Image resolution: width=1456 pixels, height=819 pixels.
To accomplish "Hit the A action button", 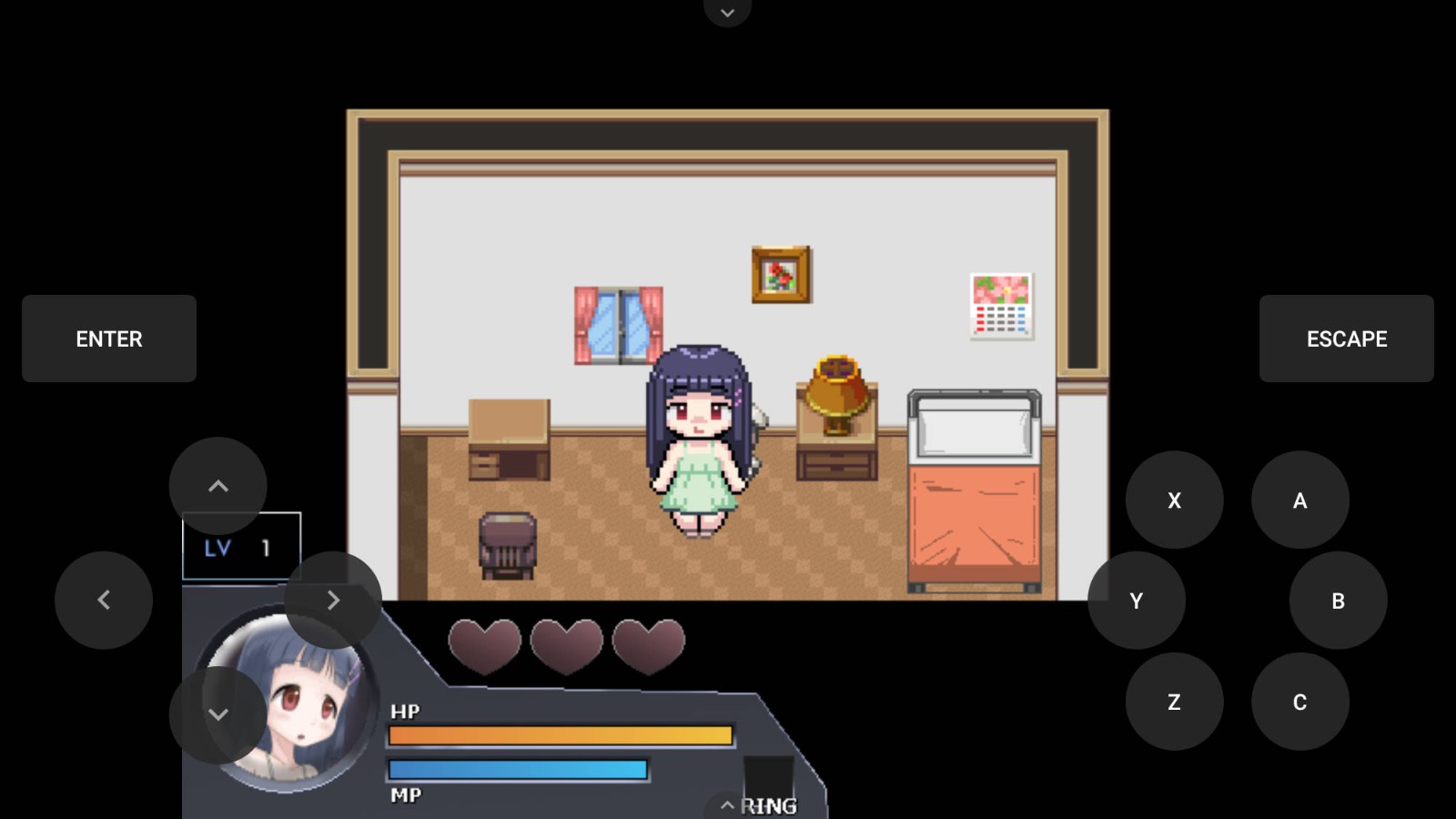I will (1299, 500).
